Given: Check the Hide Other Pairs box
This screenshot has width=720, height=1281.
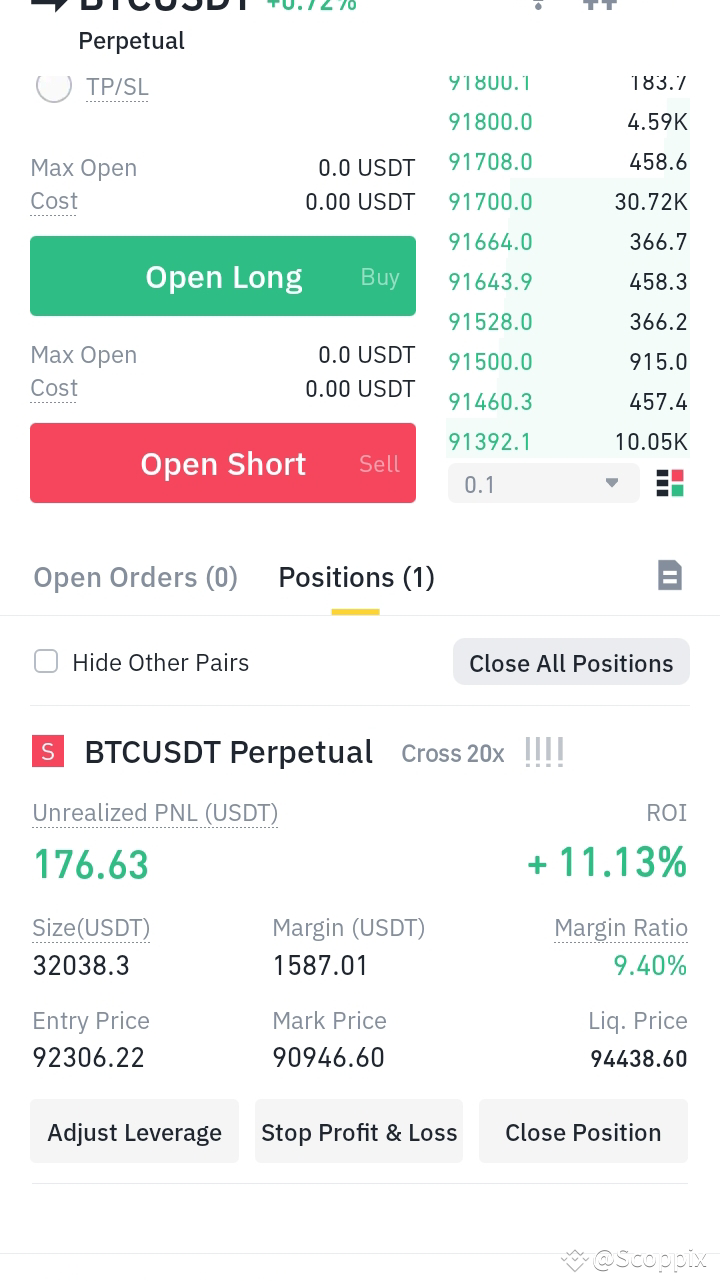Looking at the screenshot, I should pyautogui.click(x=46, y=661).
